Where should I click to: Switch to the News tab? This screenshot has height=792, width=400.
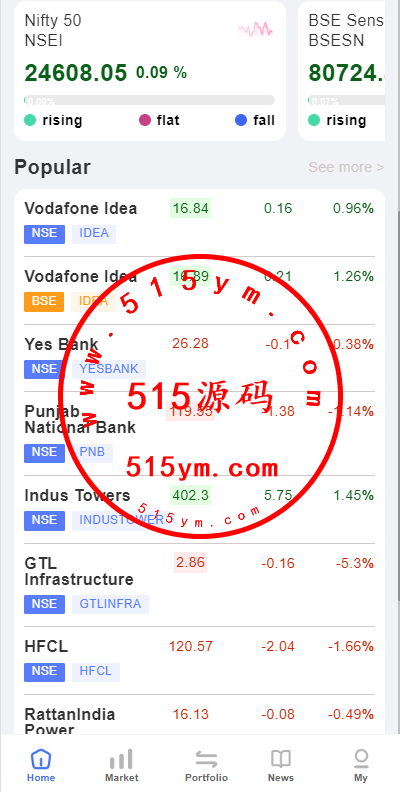coord(281,765)
